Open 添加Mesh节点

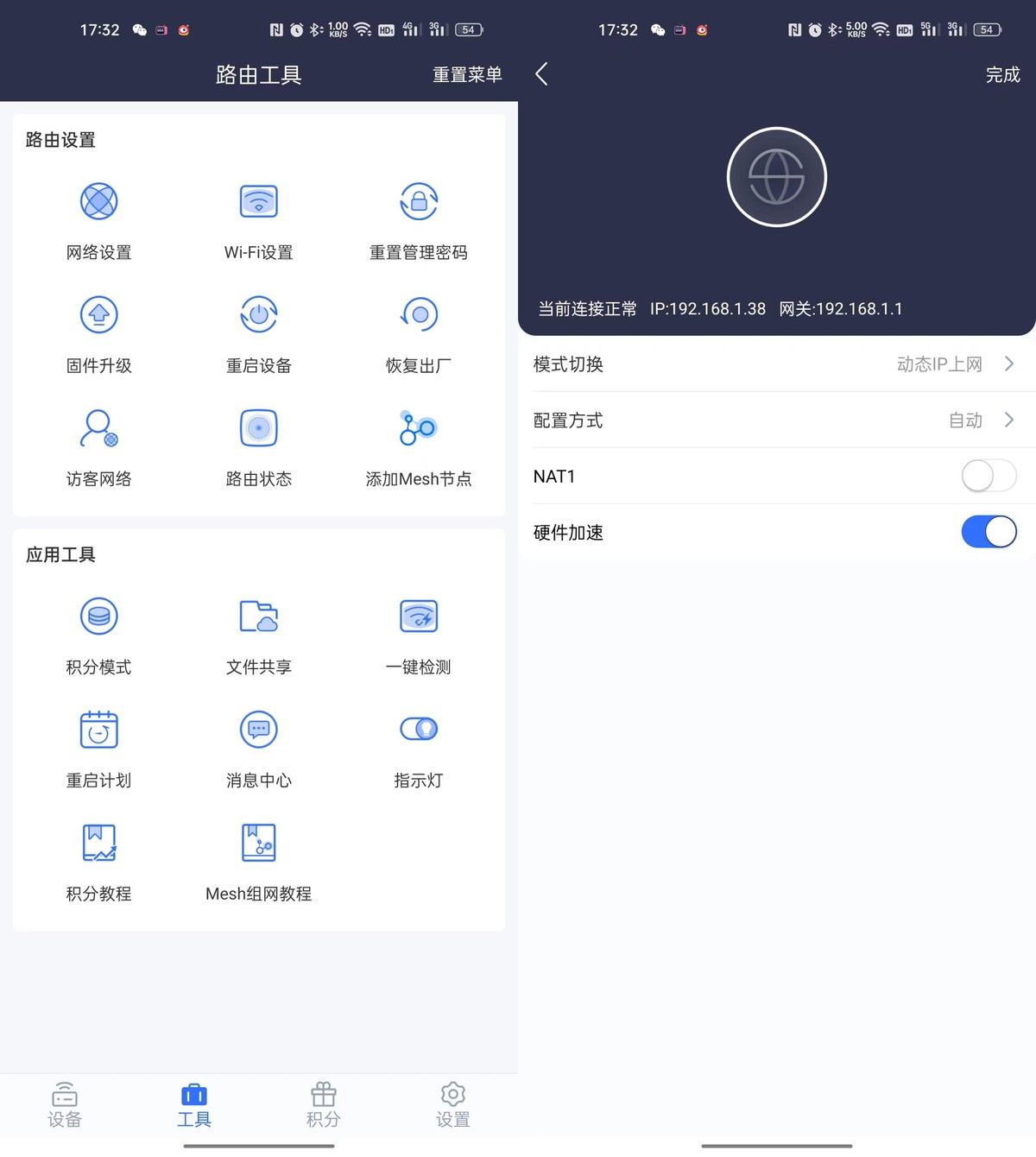point(419,446)
